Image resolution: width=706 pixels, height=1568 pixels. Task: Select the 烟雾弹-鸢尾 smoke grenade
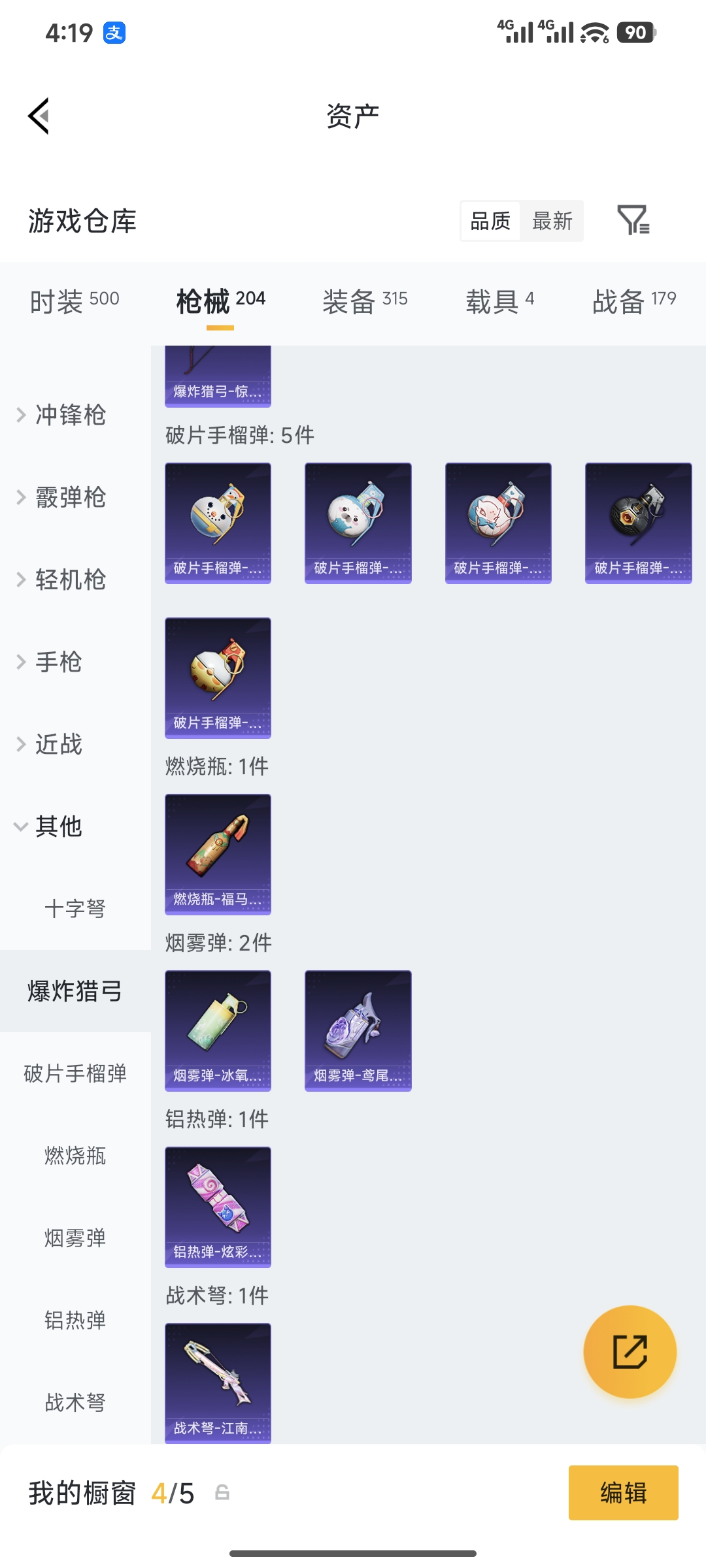coord(358,1031)
